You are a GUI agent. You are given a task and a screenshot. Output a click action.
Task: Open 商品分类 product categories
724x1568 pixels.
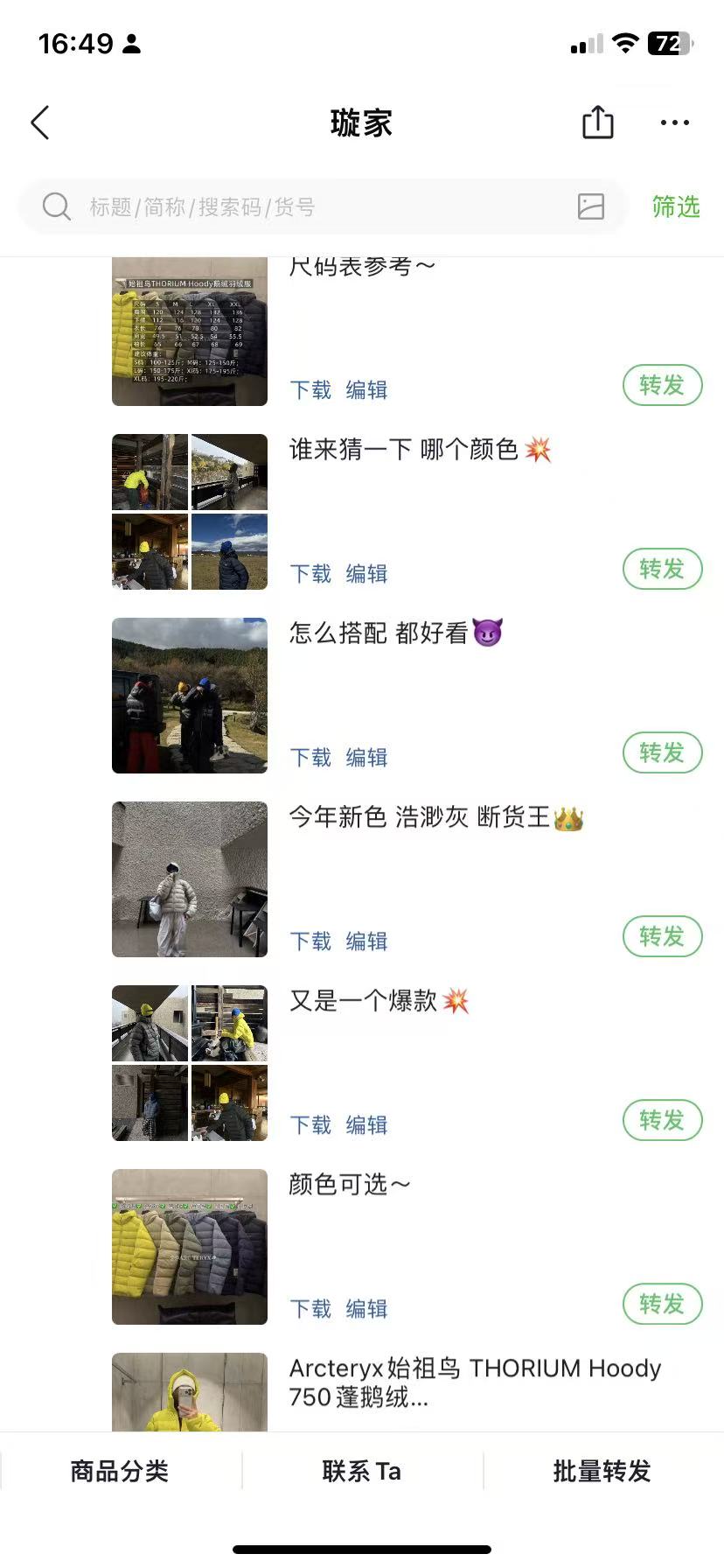click(x=120, y=1471)
